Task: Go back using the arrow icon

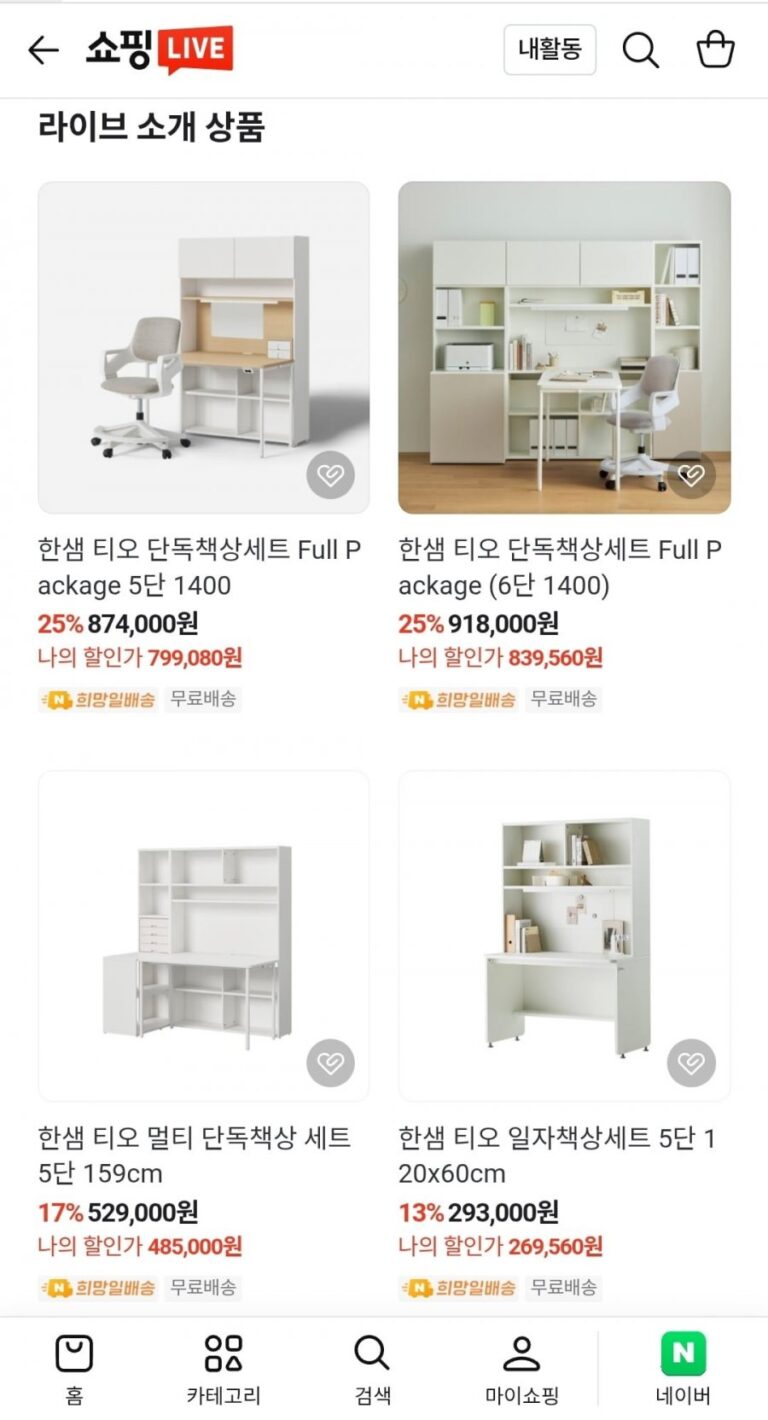Action: pos(43,50)
